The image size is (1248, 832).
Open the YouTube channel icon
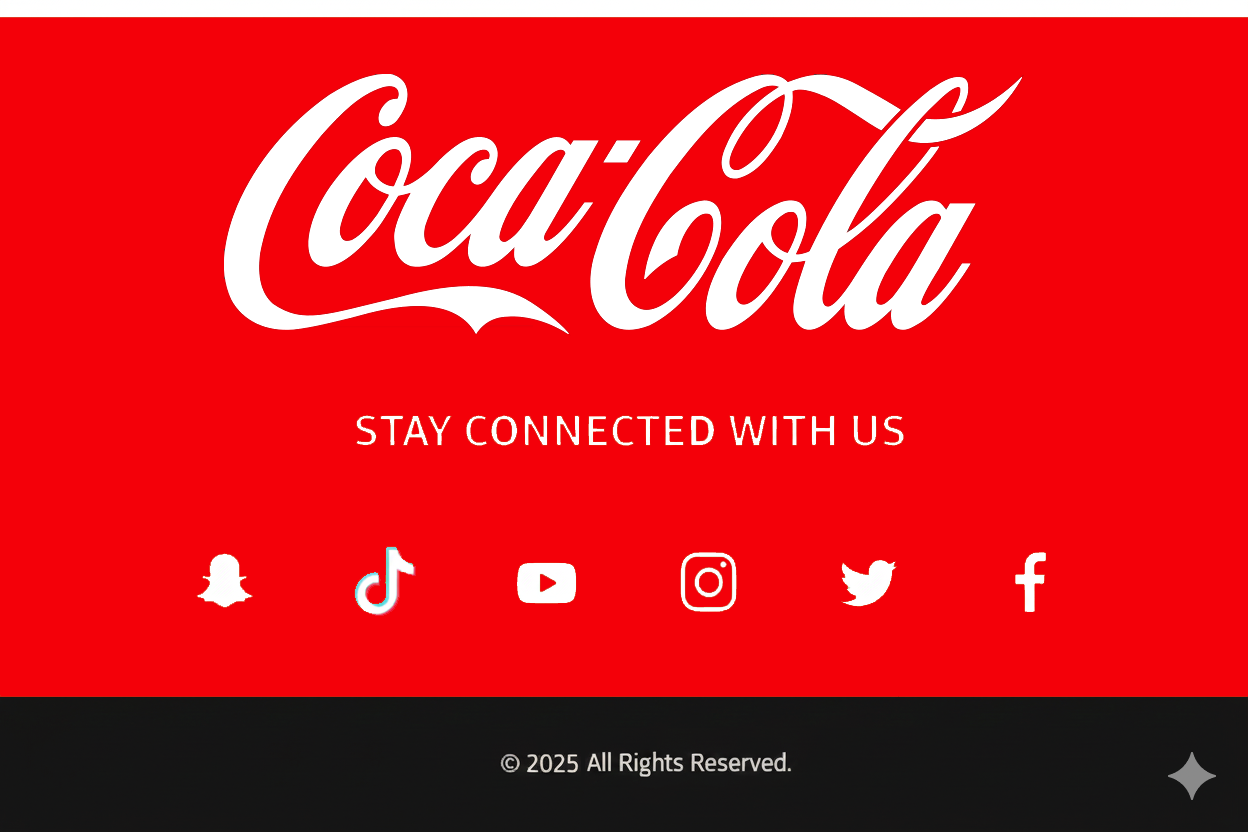(546, 583)
